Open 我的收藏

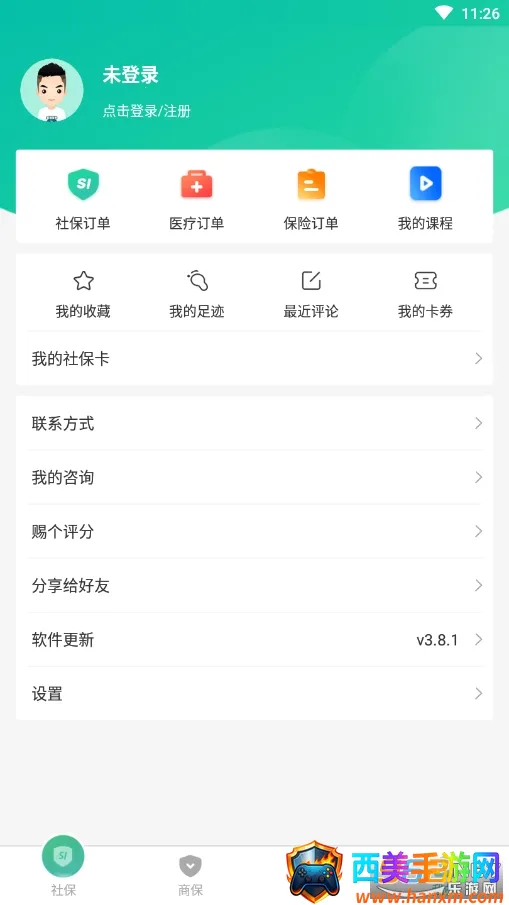[x=83, y=294]
